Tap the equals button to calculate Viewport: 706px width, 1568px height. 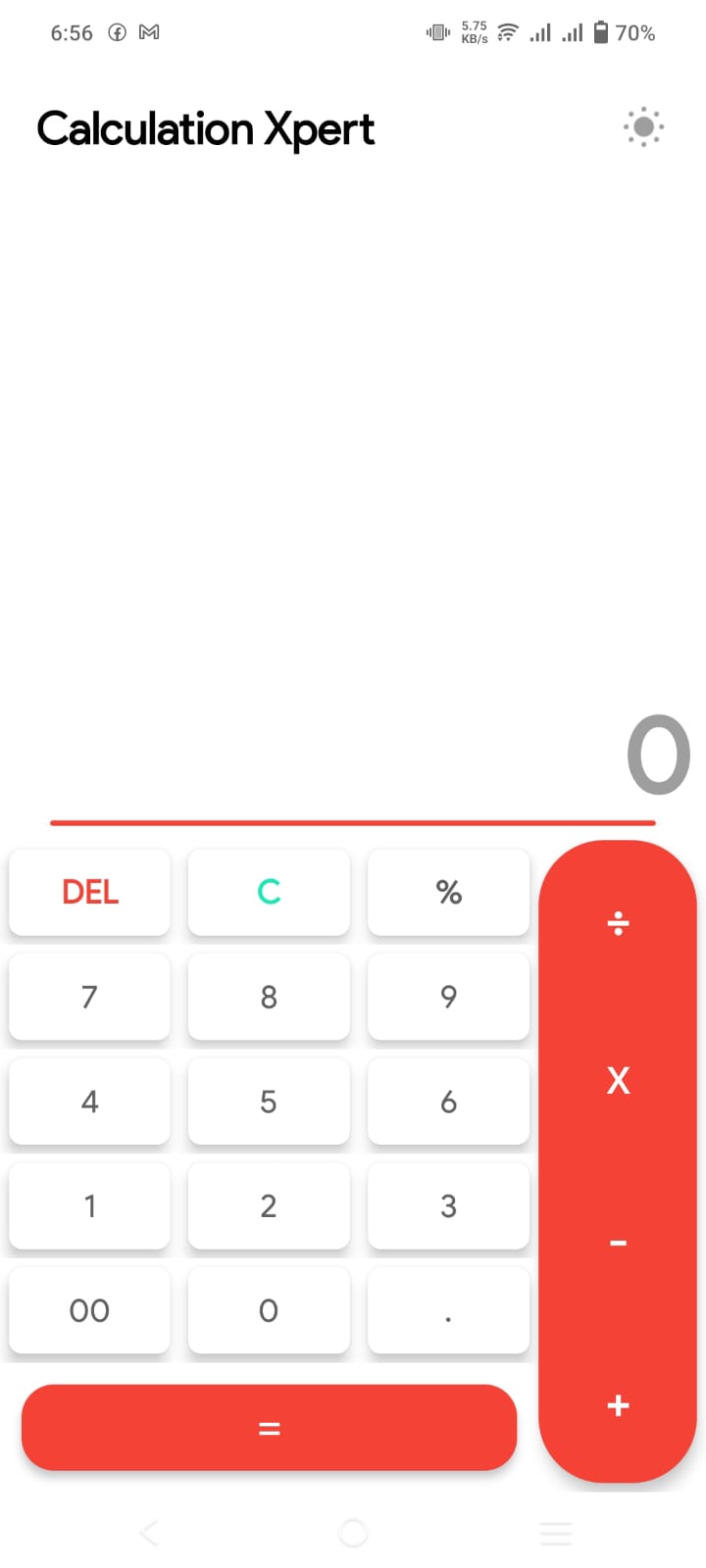pyautogui.click(x=269, y=1428)
